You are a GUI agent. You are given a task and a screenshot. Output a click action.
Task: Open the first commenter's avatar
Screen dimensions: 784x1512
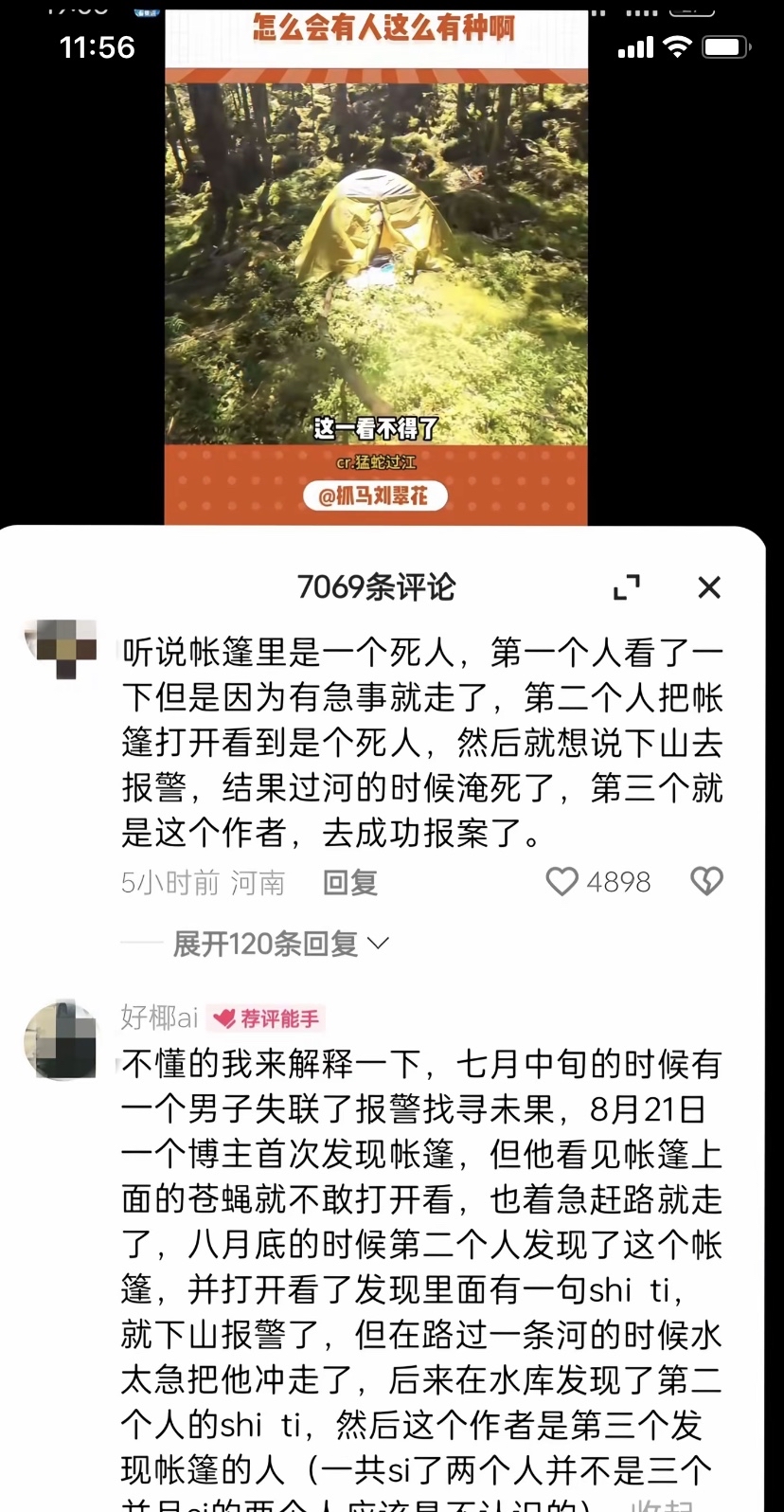[x=61, y=649]
